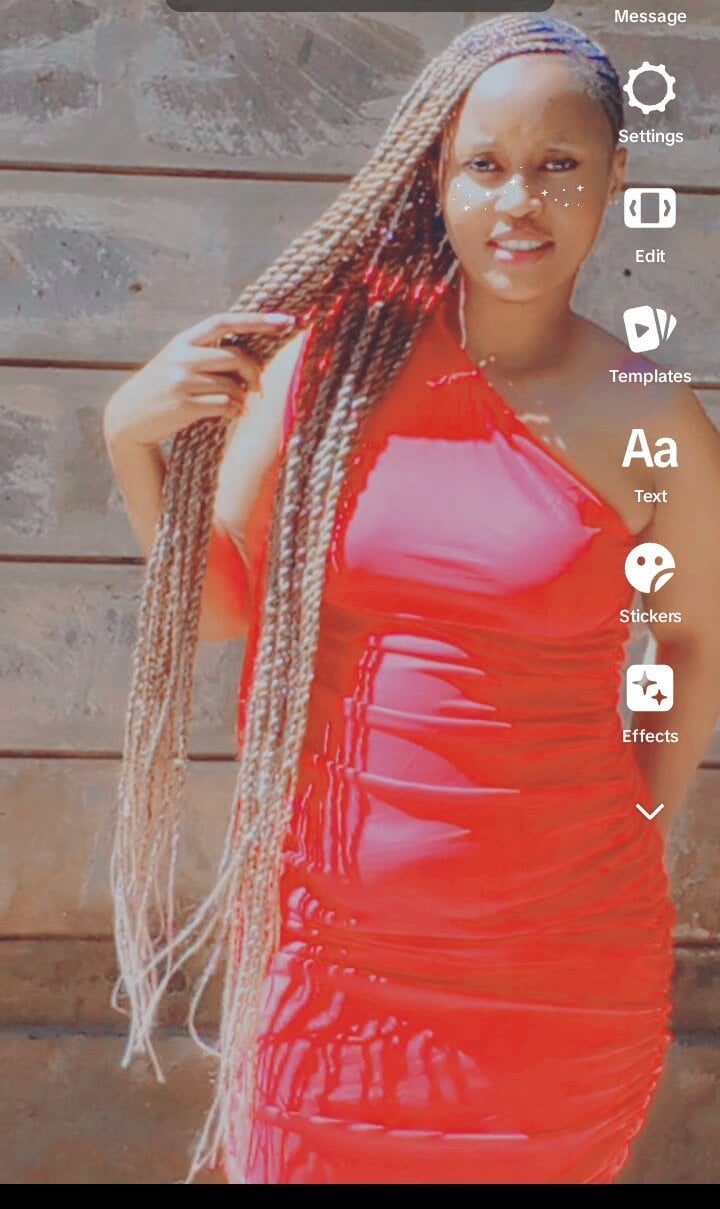Apply Effects to the photo

[650, 689]
